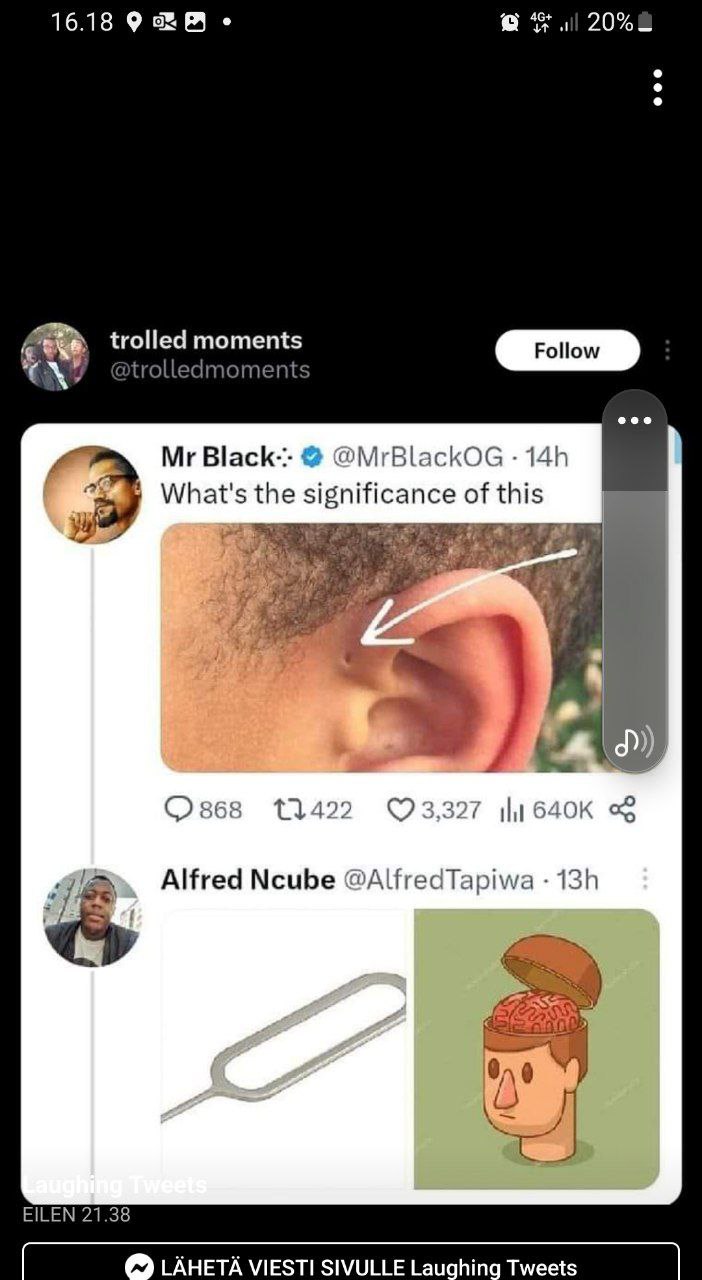Open the story's three-dot overflow menu
702x1280 pixels.
point(657,88)
